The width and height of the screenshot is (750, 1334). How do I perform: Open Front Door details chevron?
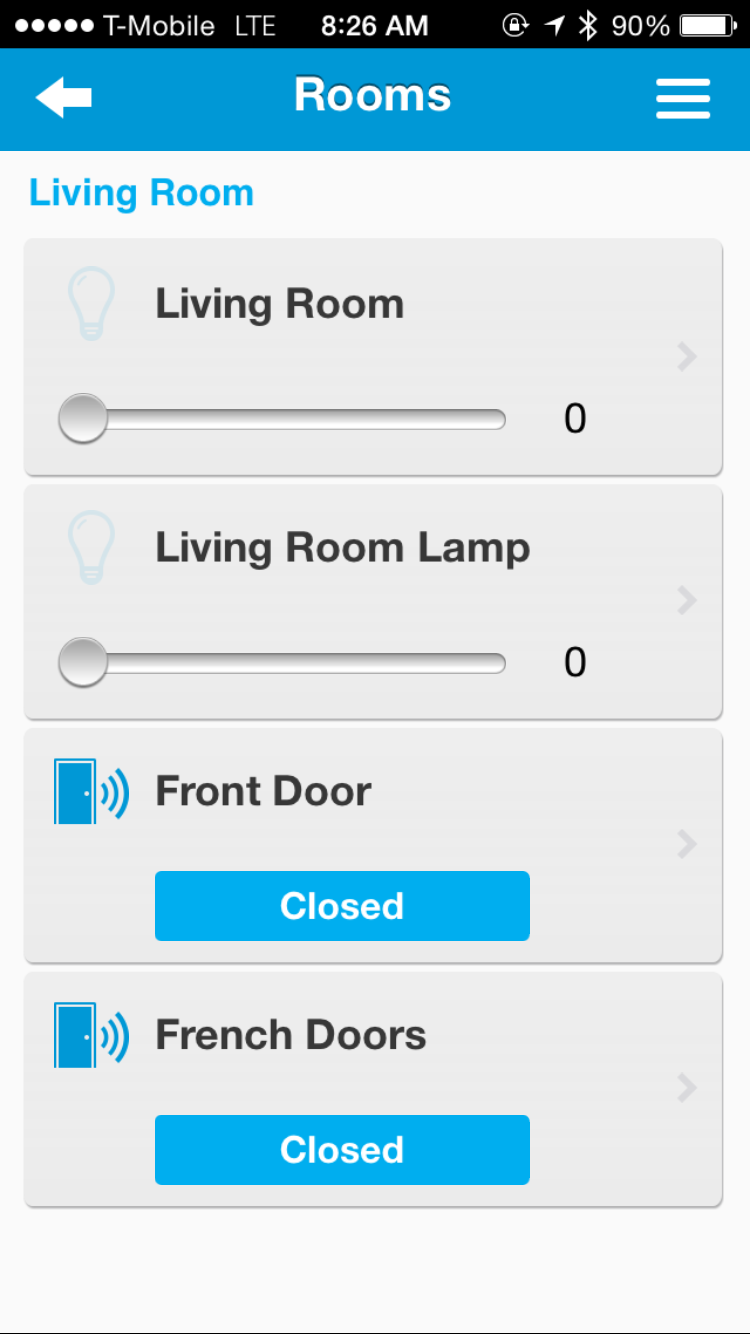coord(686,845)
